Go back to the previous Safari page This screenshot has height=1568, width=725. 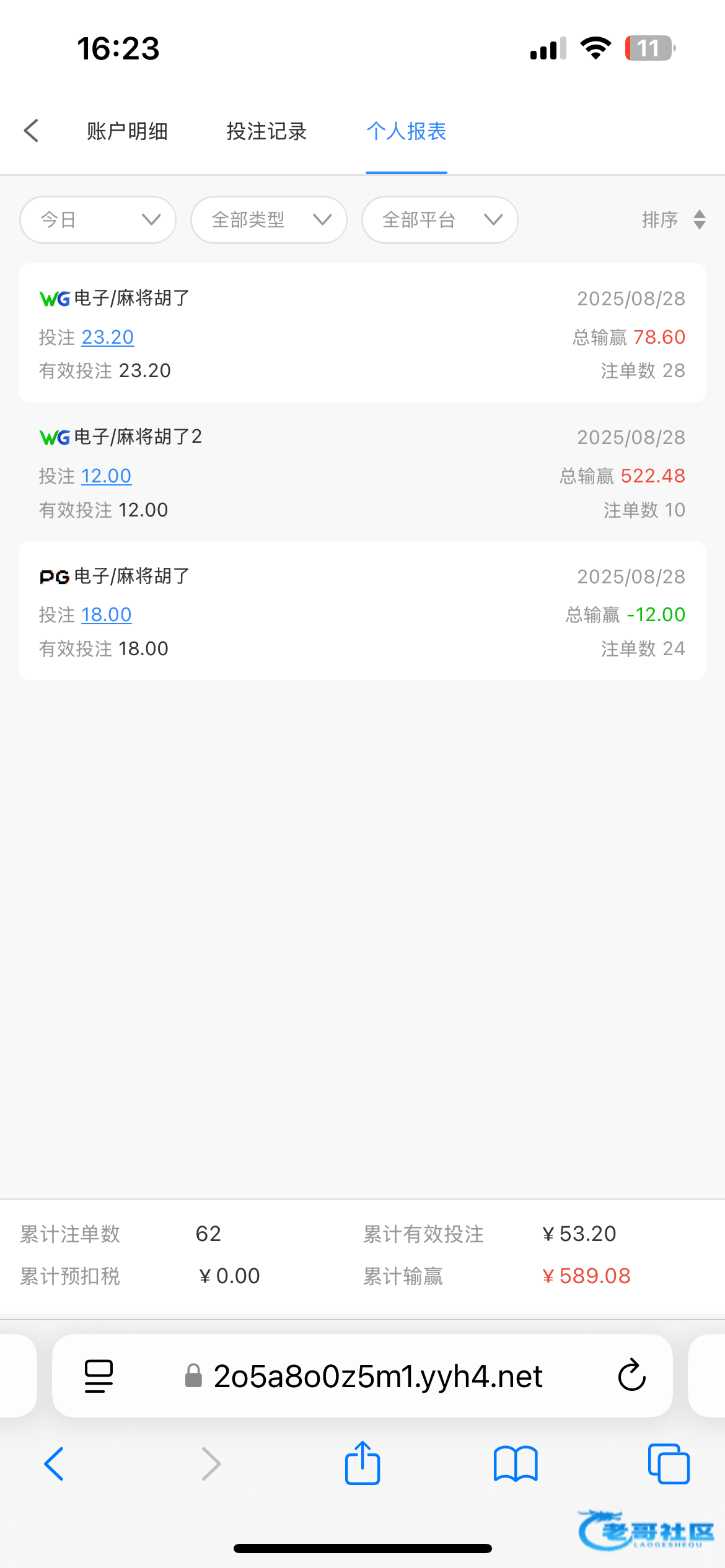point(55,1464)
